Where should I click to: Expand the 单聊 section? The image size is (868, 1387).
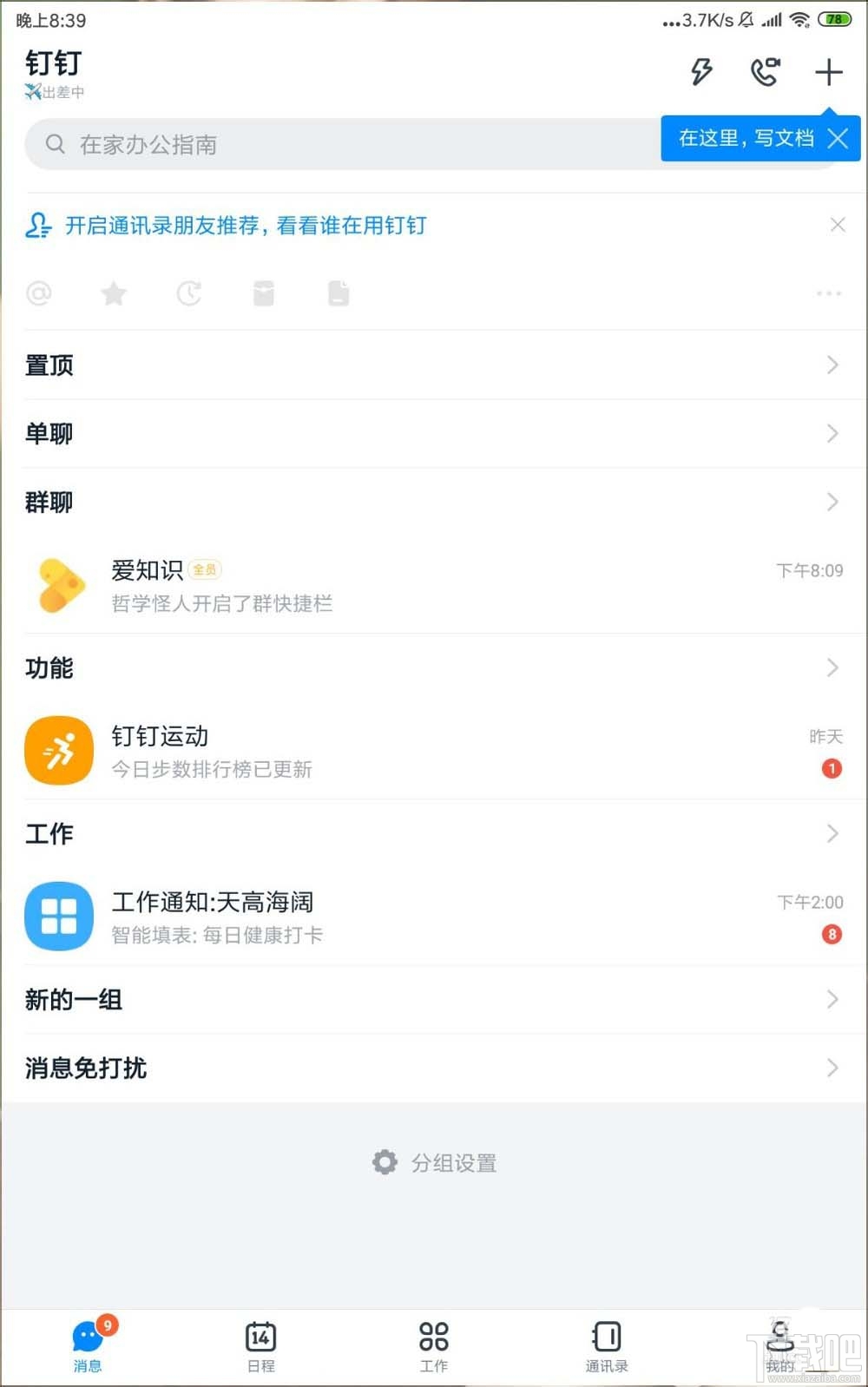[x=434, y=434]
